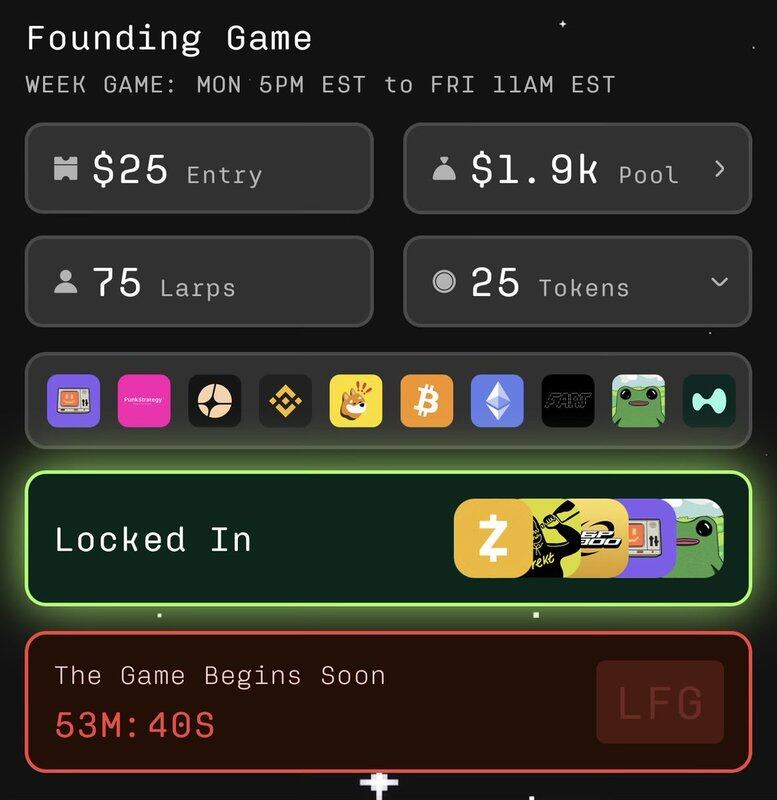Open the $1.9k Pool details
The image size is (777, 800).
(577, 169)
